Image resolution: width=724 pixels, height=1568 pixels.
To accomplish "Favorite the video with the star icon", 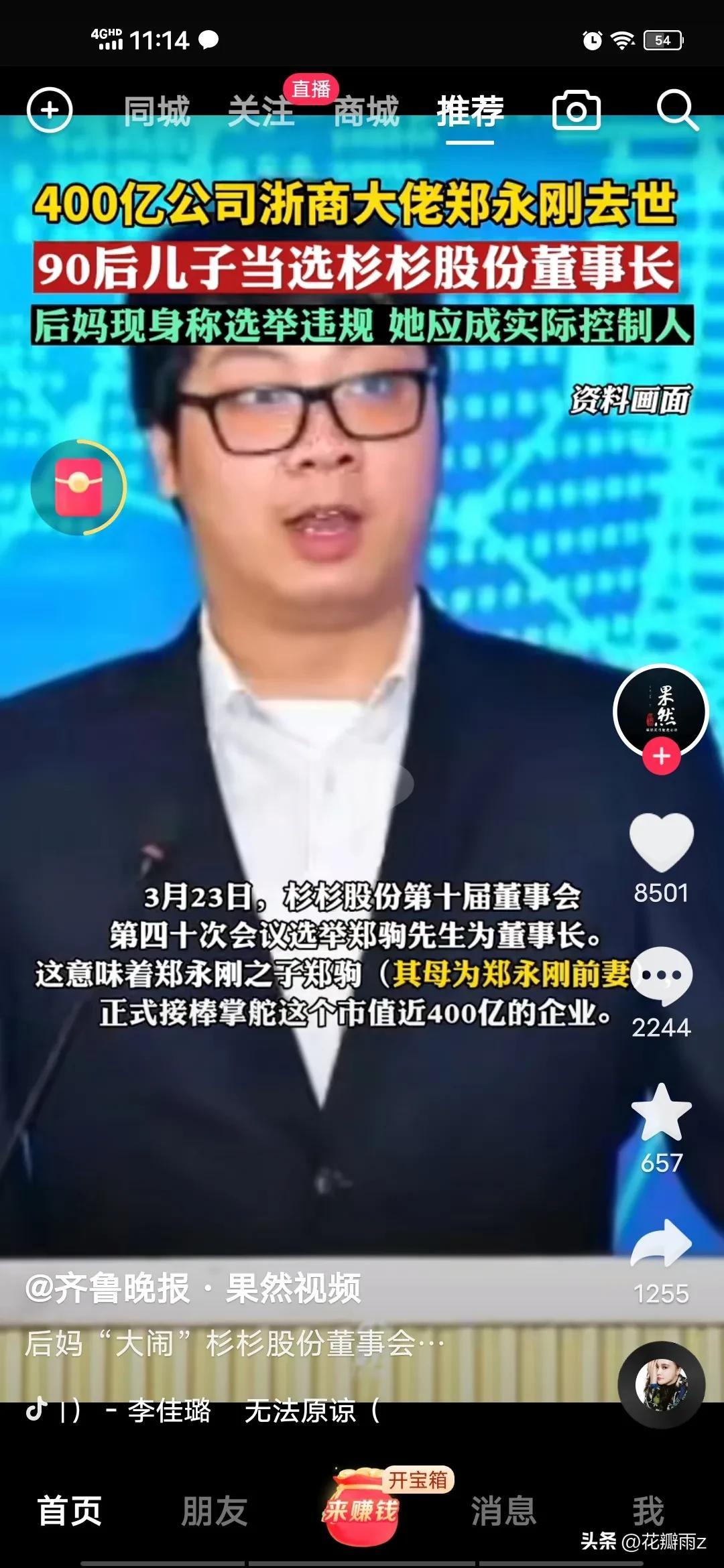I will click(661, 1113).
